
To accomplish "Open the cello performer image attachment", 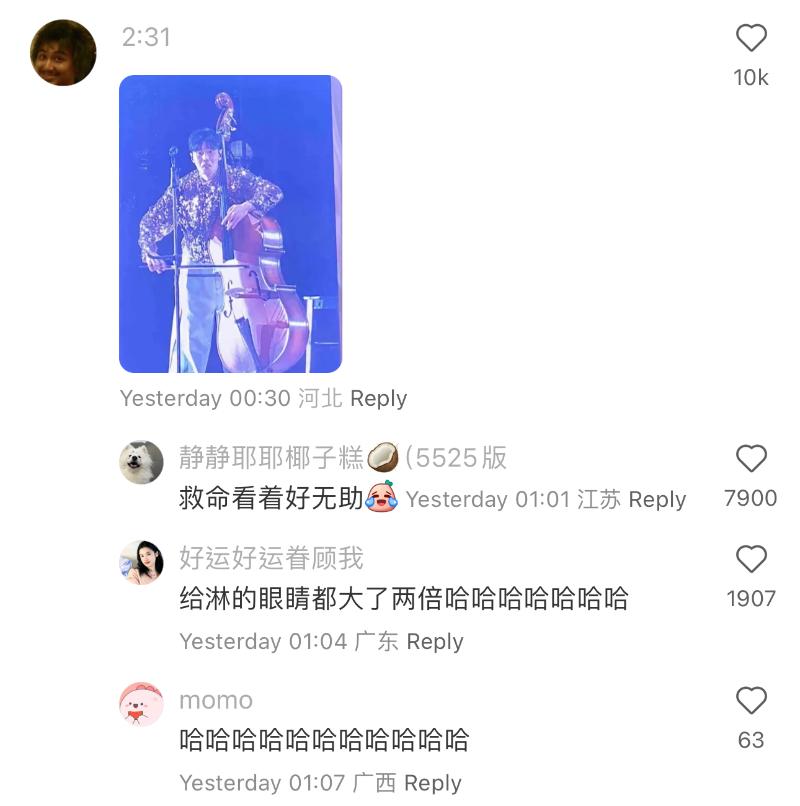I will 230,224.
